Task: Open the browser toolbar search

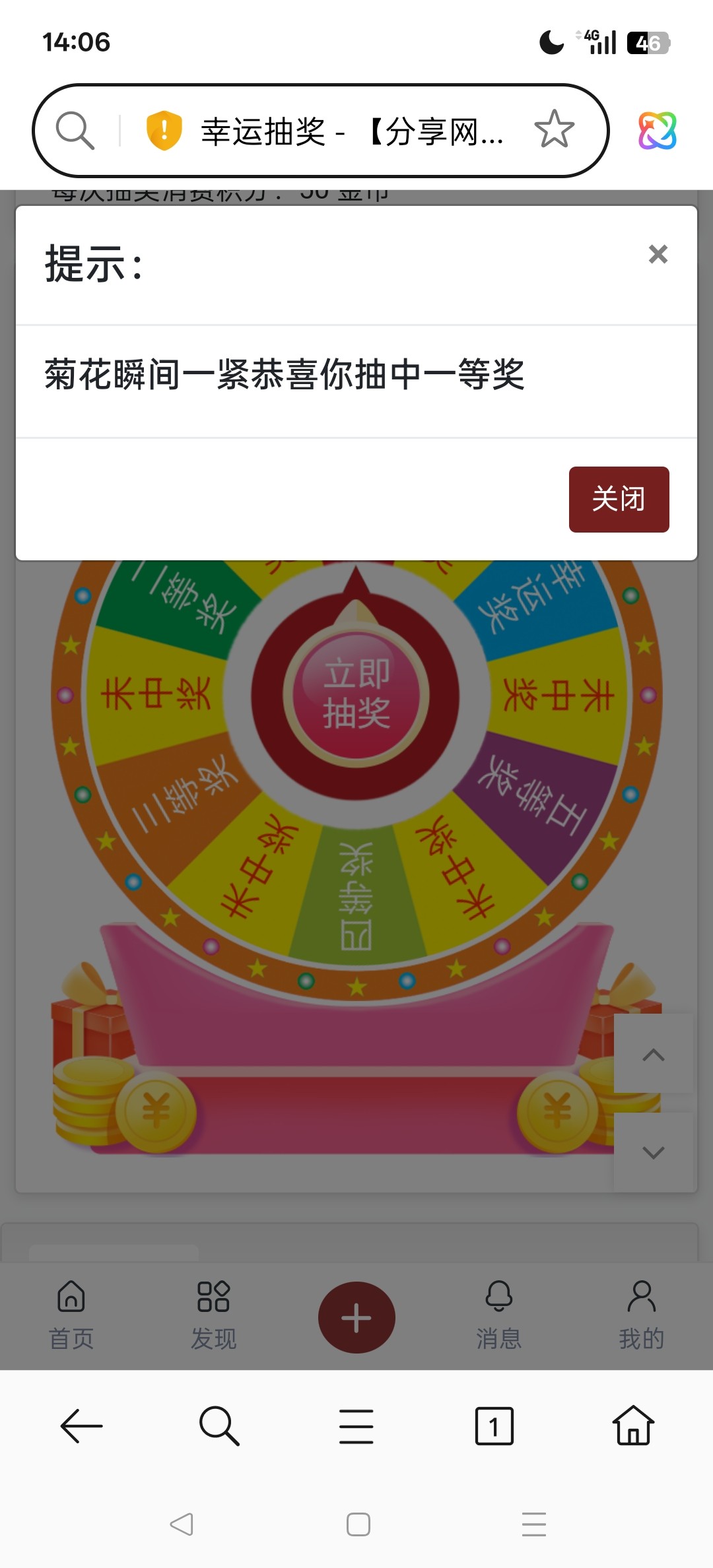Action: [x=219, y=1426]
